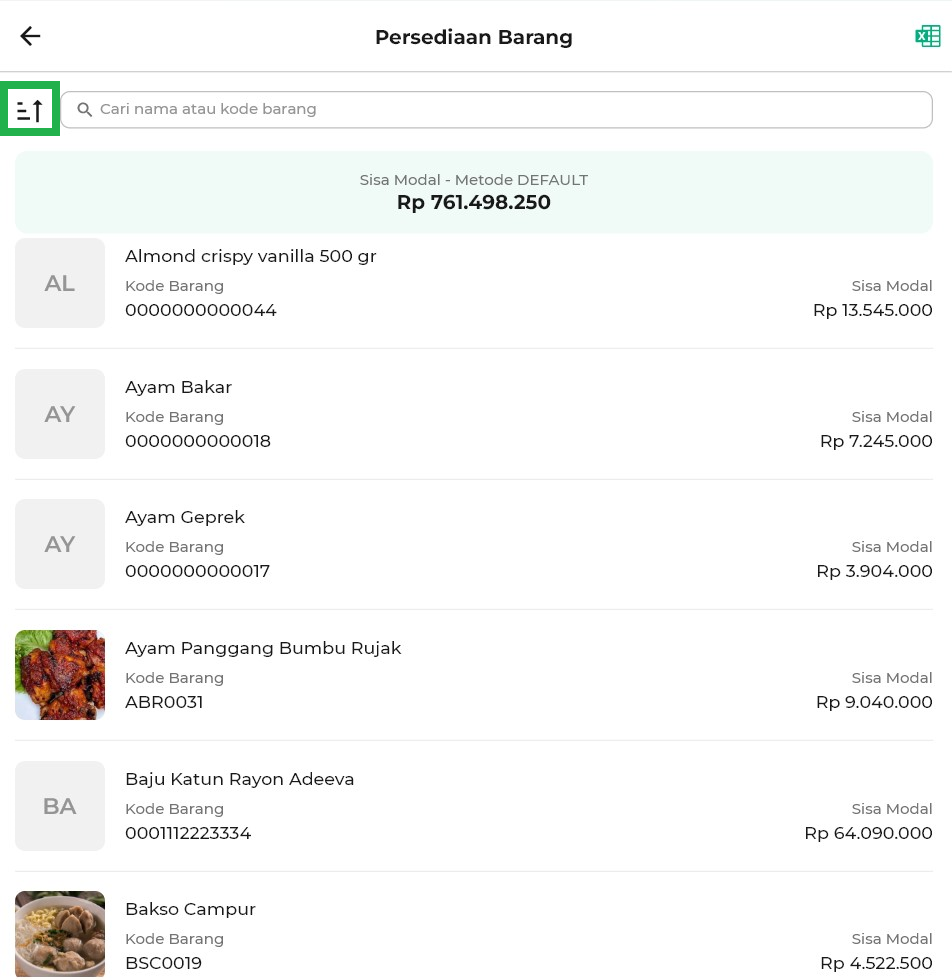
Task: Open the sort order options
Action: coord(30,109)
